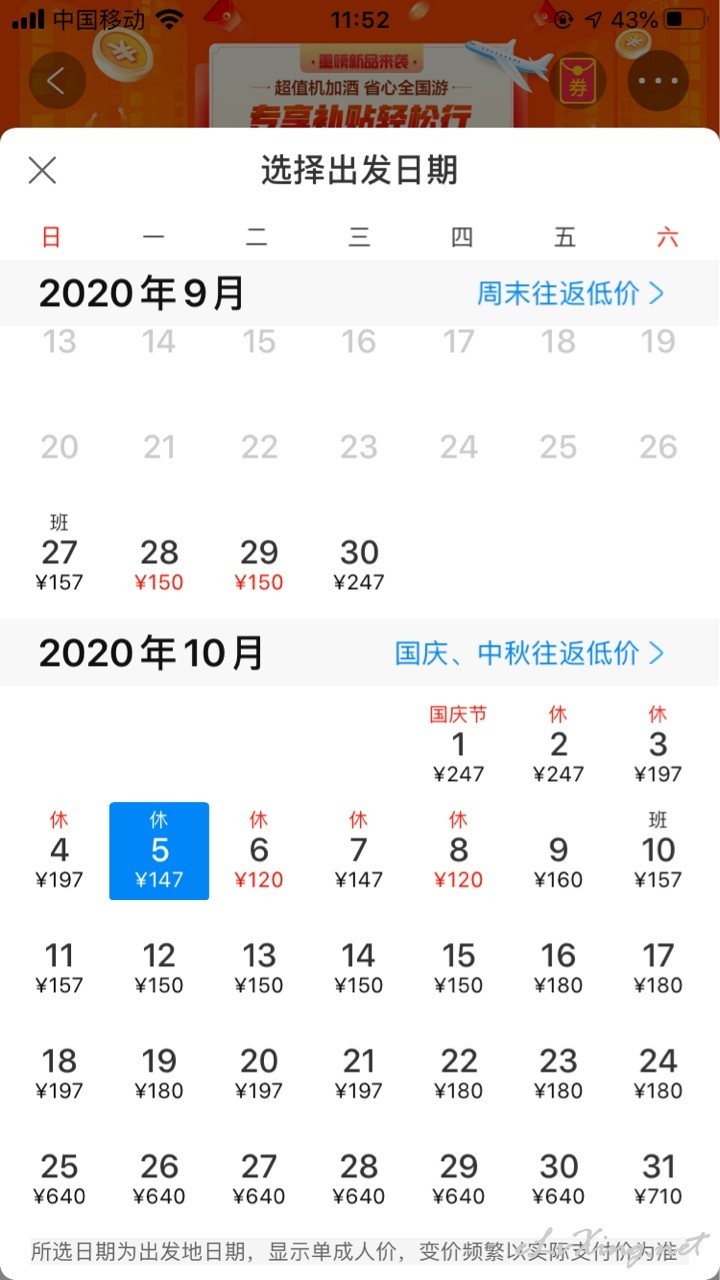Choose October 3 priced ¥197
This screenshot has width=720, height=1280.
click(x=658, y=746)
